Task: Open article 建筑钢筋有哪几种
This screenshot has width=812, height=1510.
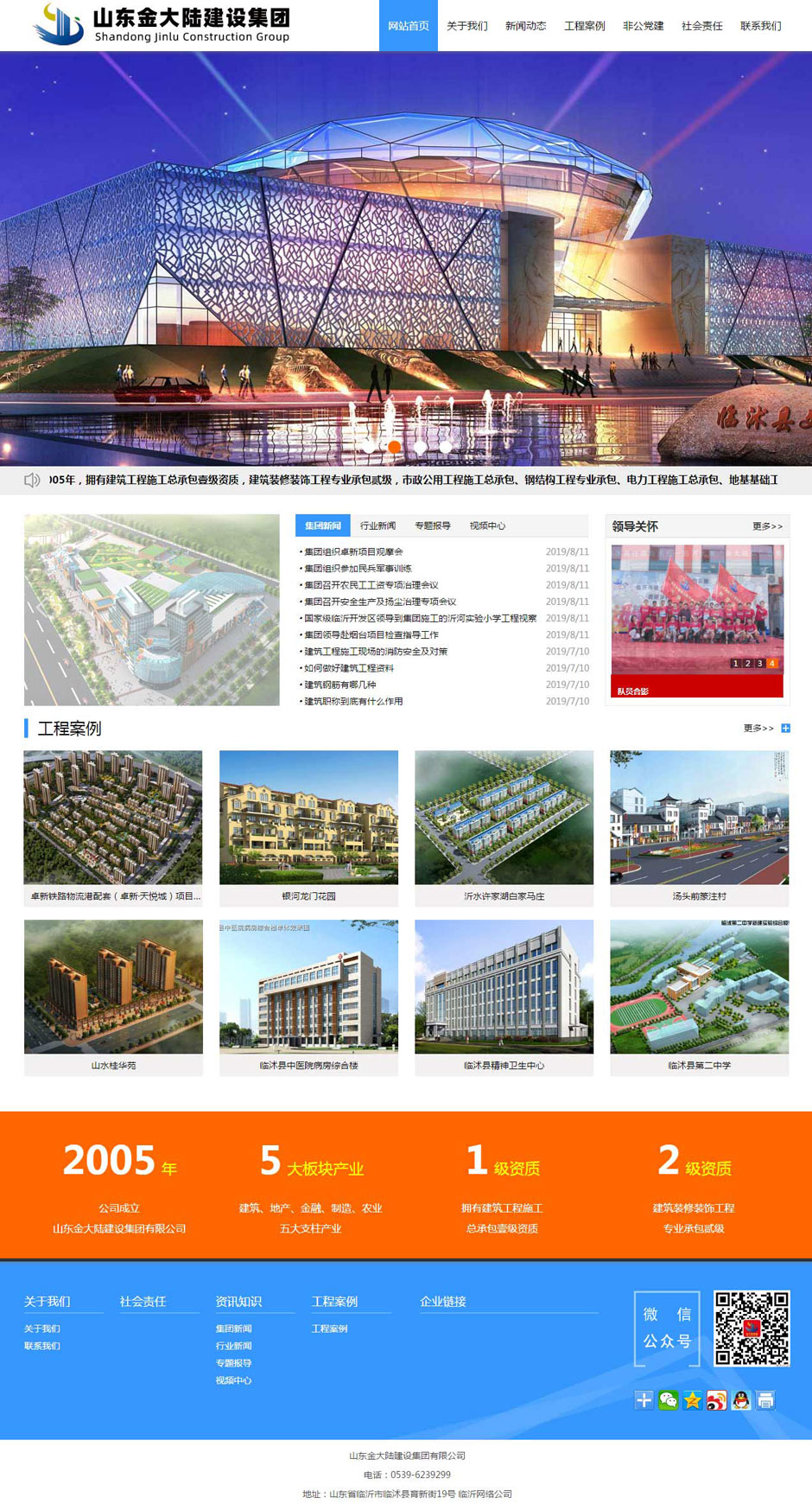Action: coord(339,685)
